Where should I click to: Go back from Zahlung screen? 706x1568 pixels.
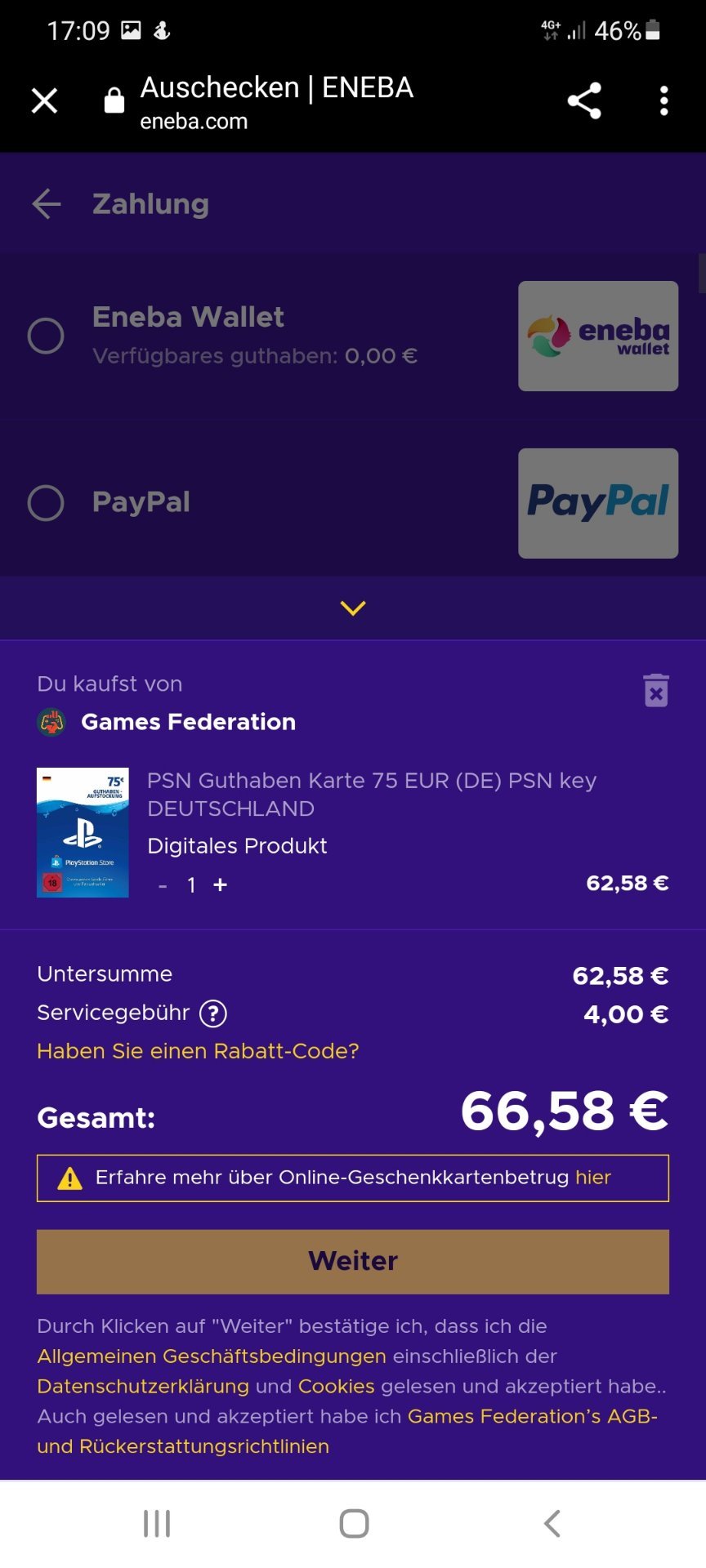point(47,203)
